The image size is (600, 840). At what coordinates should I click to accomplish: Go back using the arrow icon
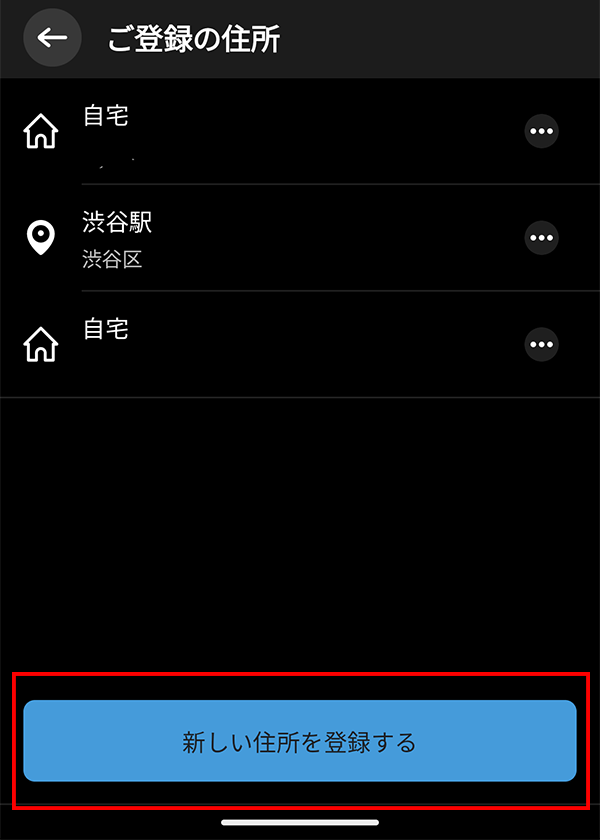[52, 38]
